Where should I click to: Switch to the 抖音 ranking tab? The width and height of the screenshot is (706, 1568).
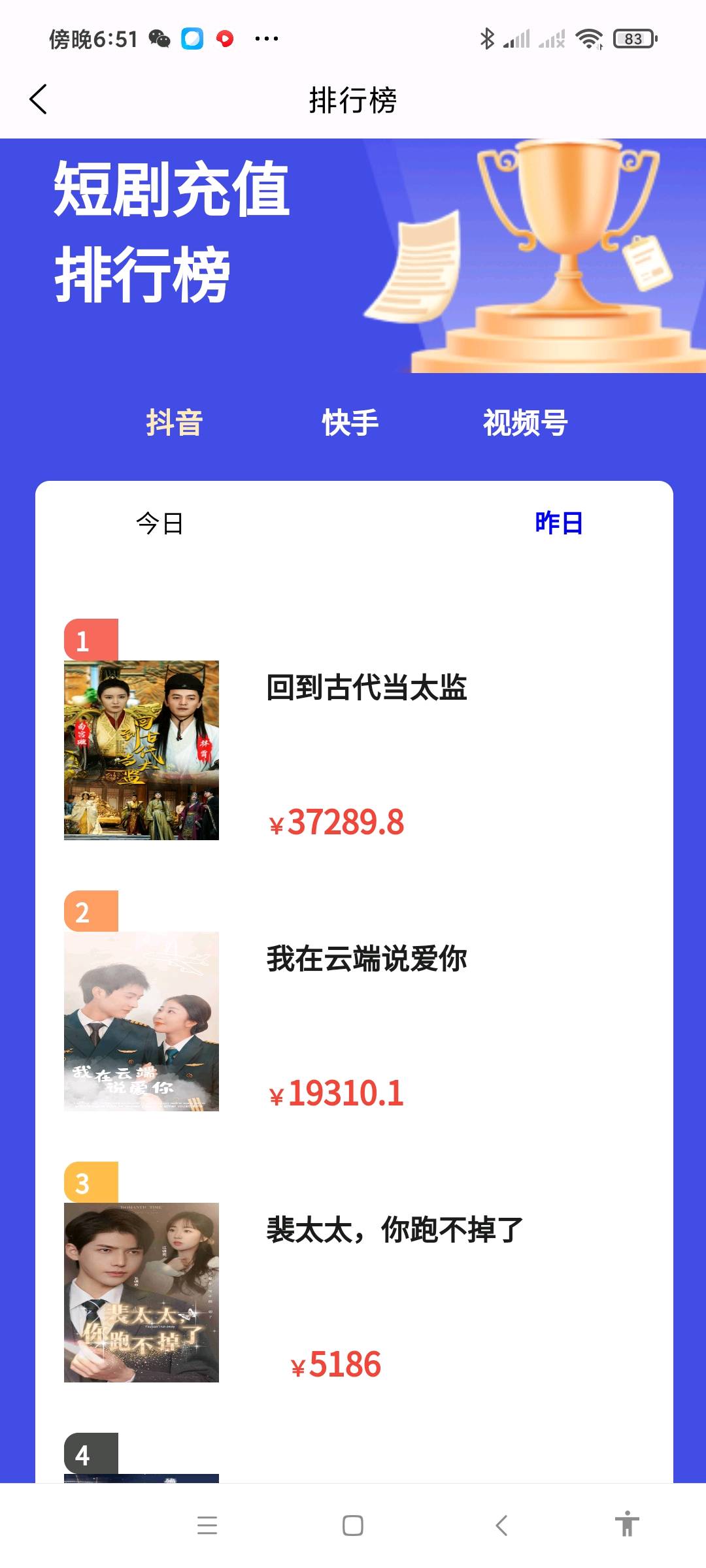(175, 423)
